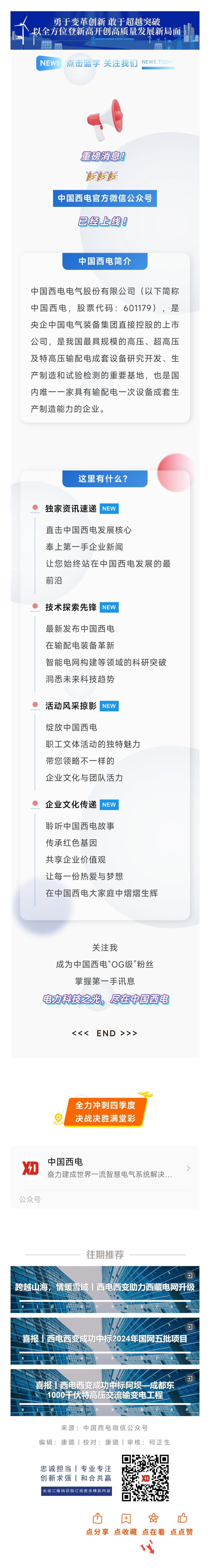Screen dimensions: 210x1568
Task: Open 2024年国网五批项目 winning bid article
Action: [105, 1339]
